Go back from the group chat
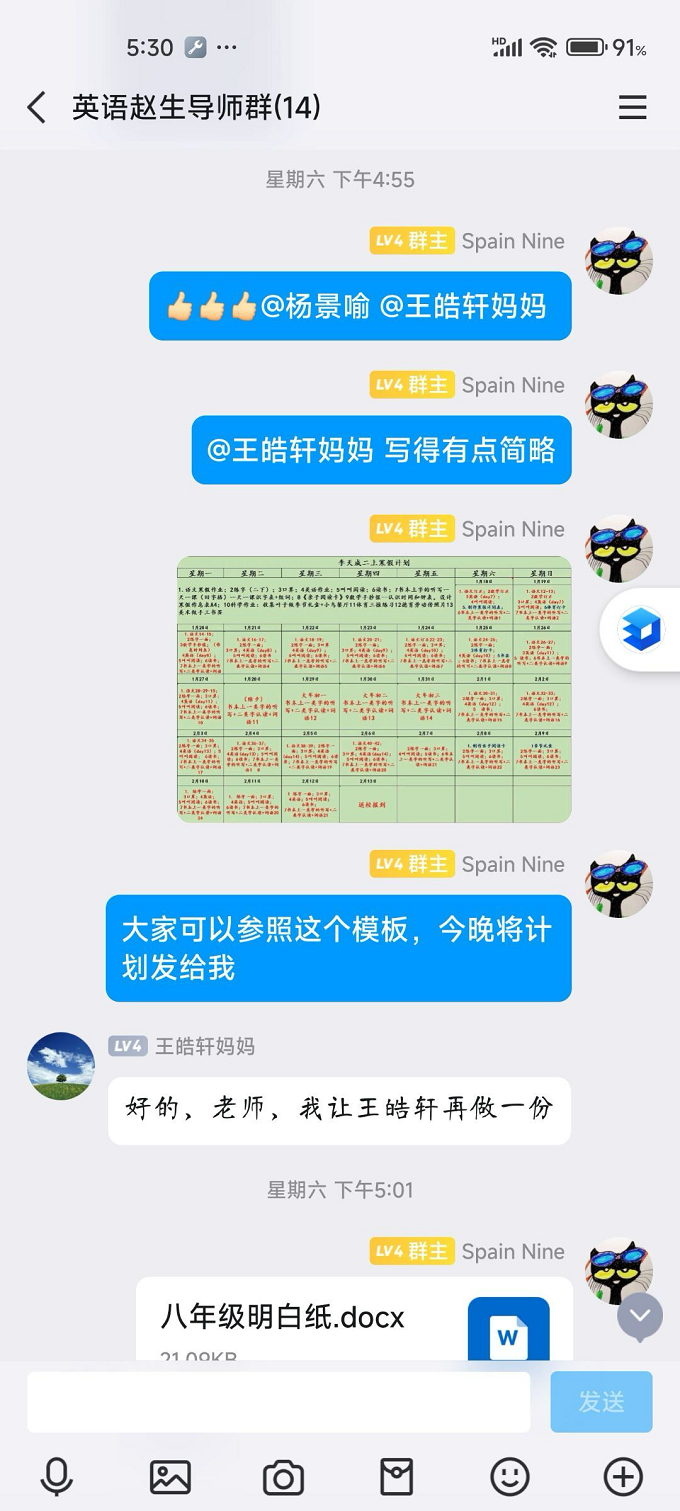 [x=37, y=107]
